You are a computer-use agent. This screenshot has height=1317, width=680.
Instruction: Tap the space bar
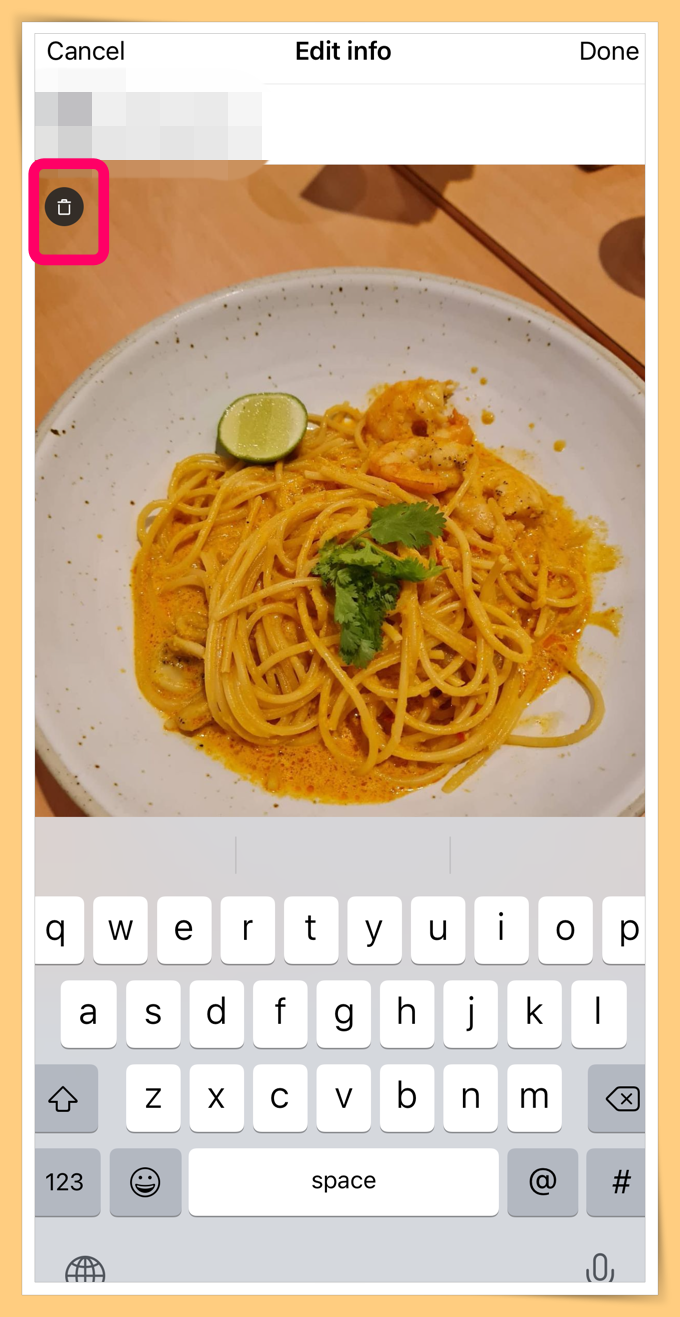pyautogui.click(x=343, y=1182)
